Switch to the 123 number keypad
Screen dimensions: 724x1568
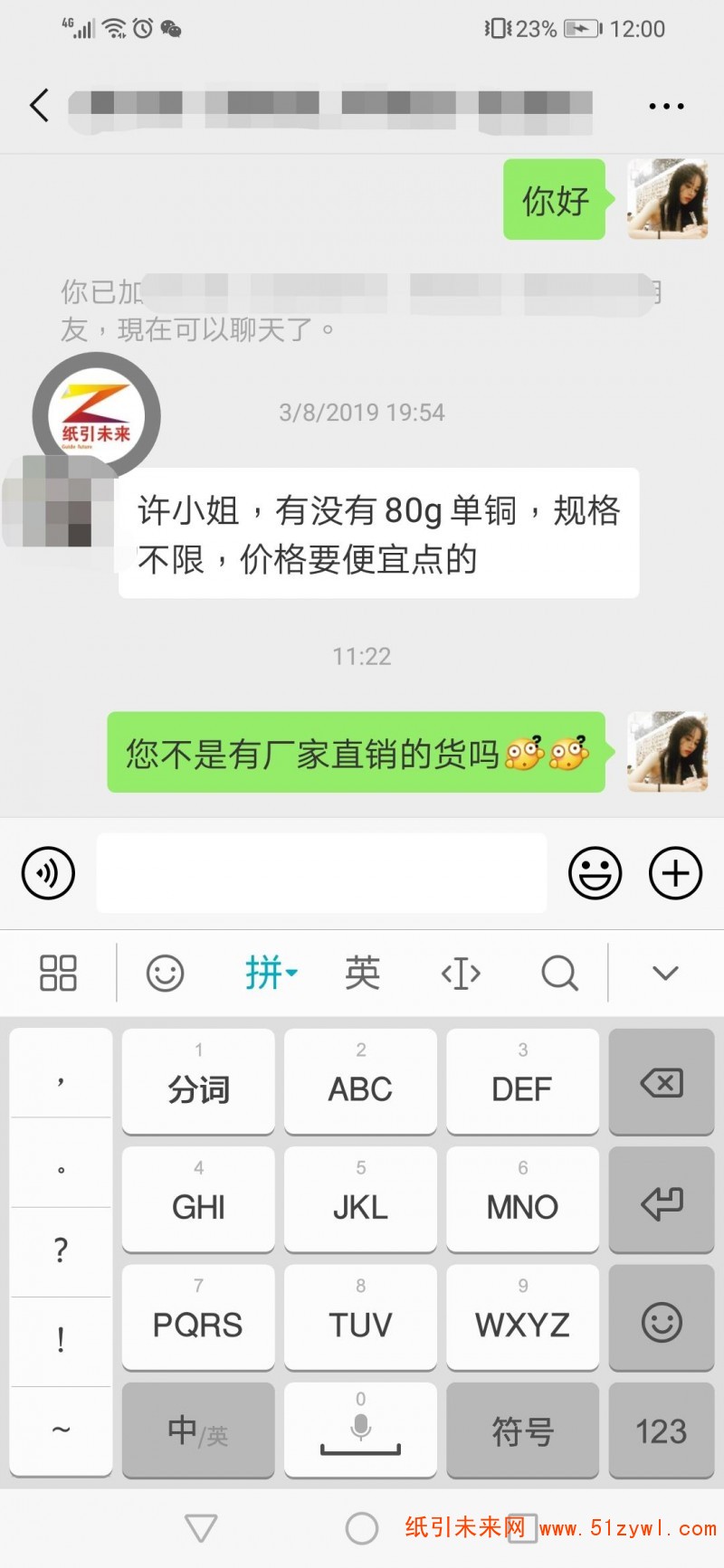click(x=662, y=1431)
